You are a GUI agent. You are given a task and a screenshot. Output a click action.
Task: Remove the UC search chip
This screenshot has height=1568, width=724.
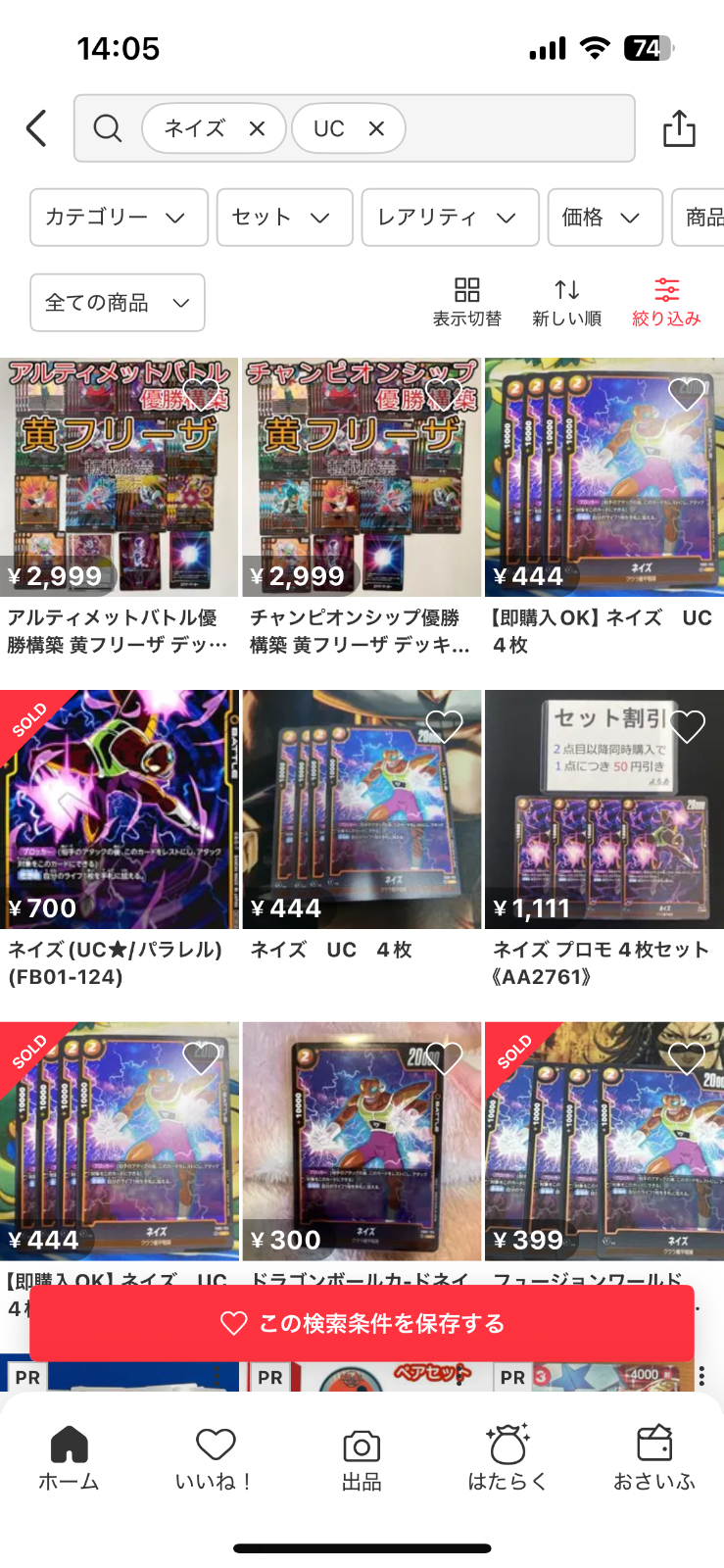(x=376, y=128)
